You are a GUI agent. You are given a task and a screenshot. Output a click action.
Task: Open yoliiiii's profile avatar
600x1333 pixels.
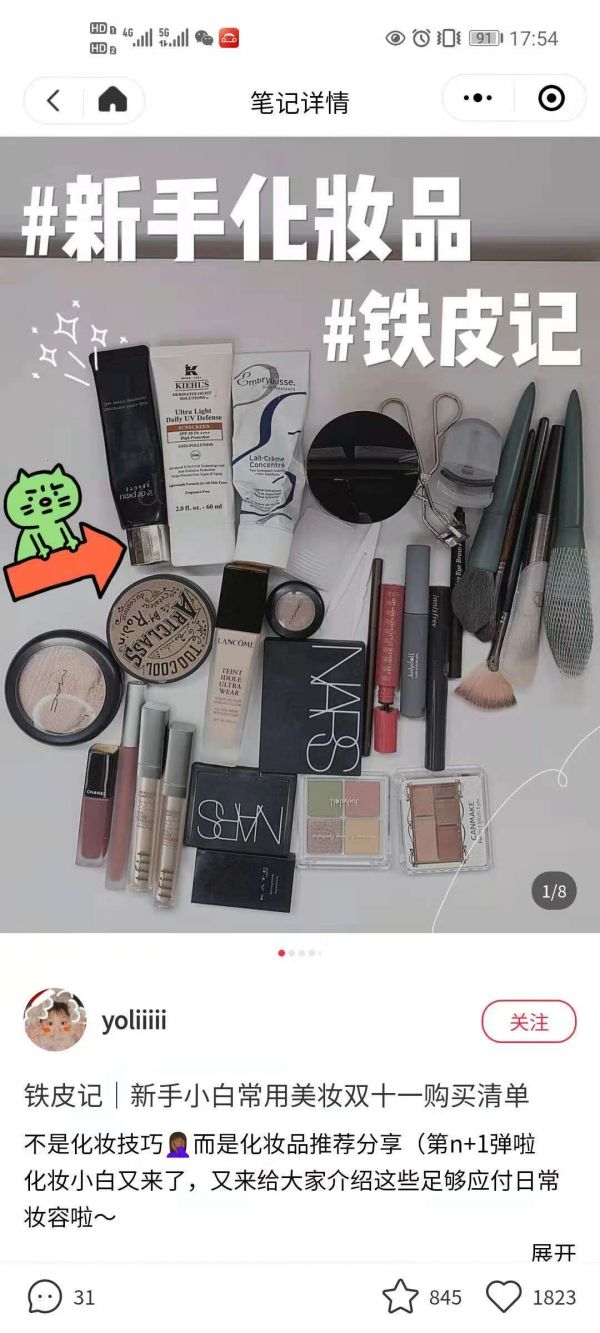click(x=55, y=1021)
